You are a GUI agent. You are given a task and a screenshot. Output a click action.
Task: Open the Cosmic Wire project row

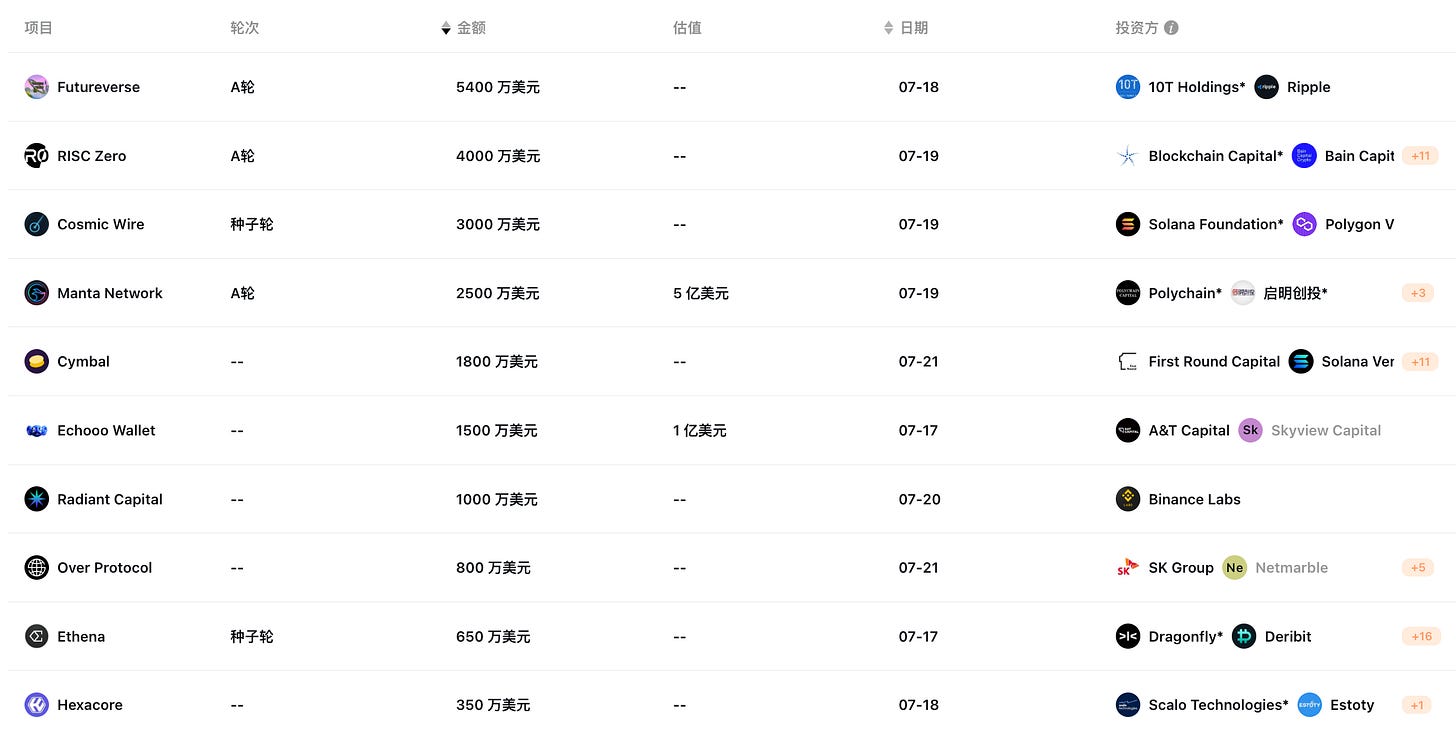click(x=728, y=224)
